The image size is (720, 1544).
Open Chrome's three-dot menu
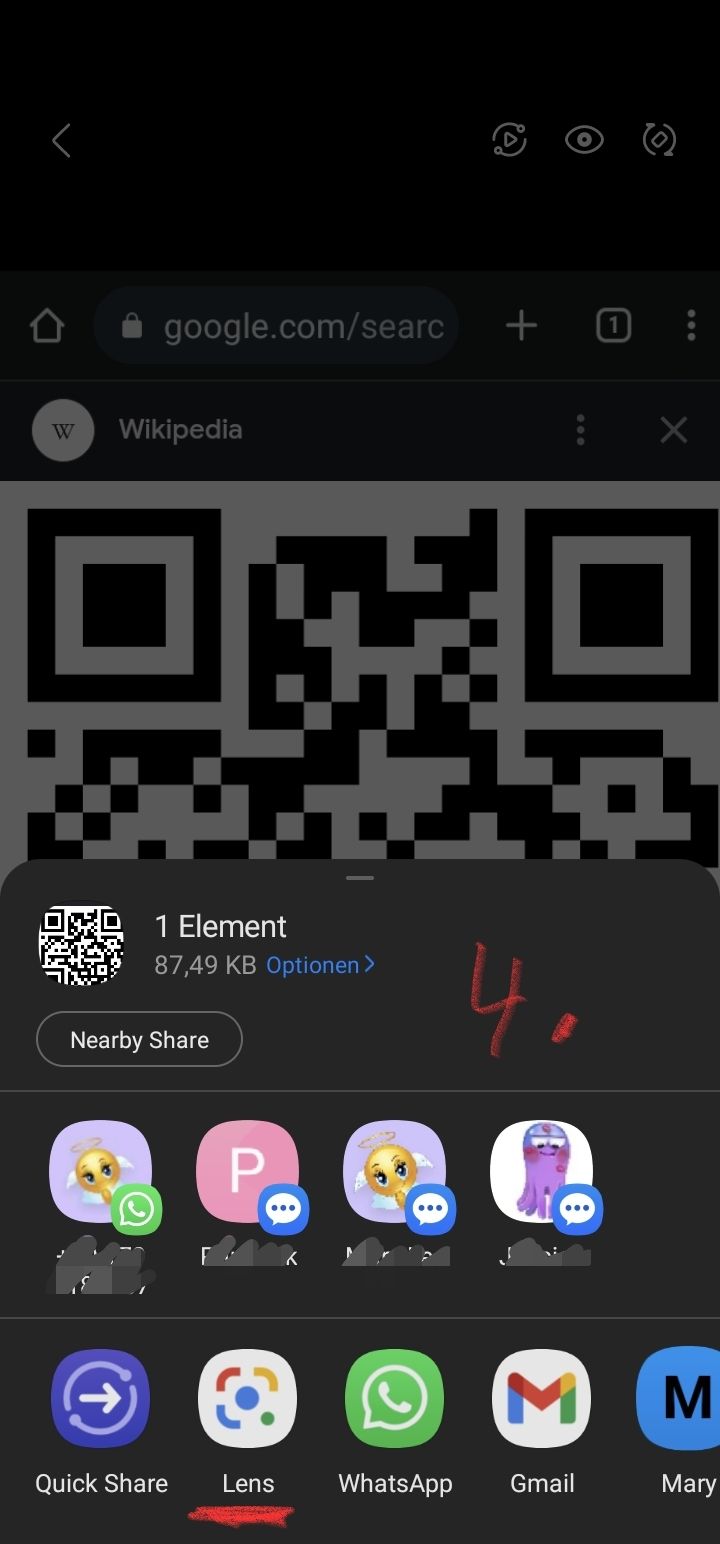pos(690,325)
